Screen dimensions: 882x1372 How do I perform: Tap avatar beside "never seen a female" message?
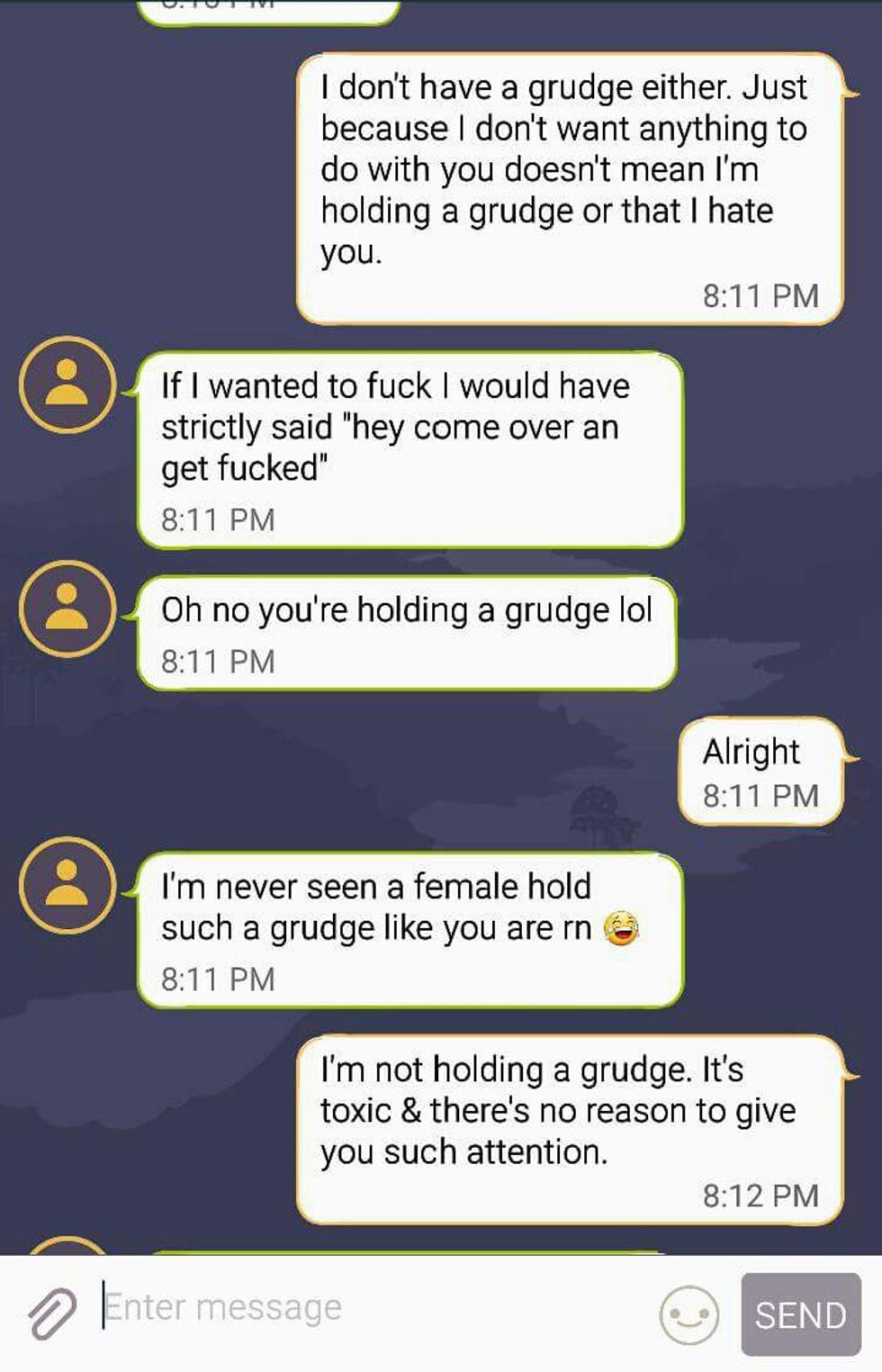click(67, 885)
